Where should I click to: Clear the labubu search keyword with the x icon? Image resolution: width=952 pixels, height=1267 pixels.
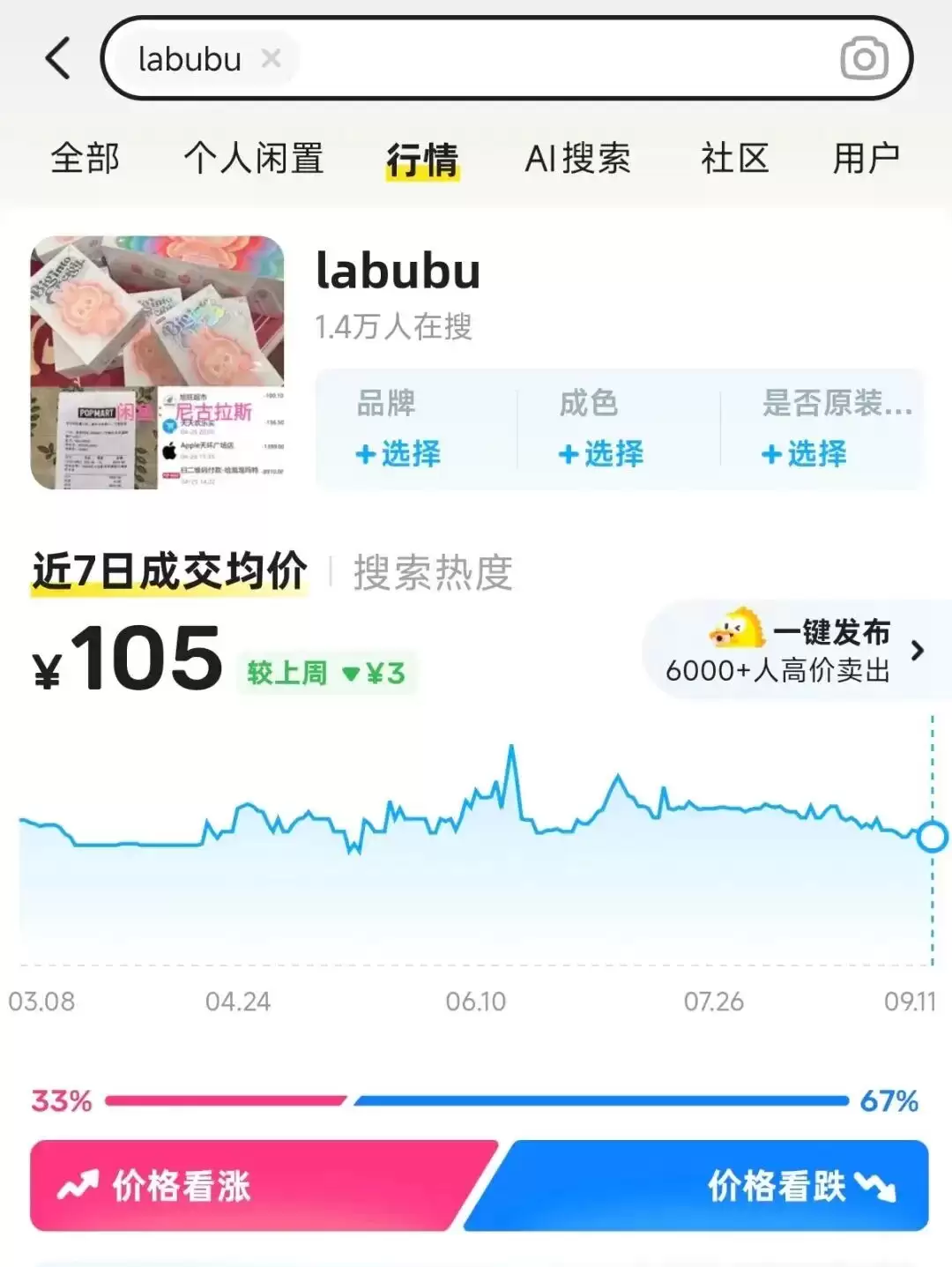[271, 59]
